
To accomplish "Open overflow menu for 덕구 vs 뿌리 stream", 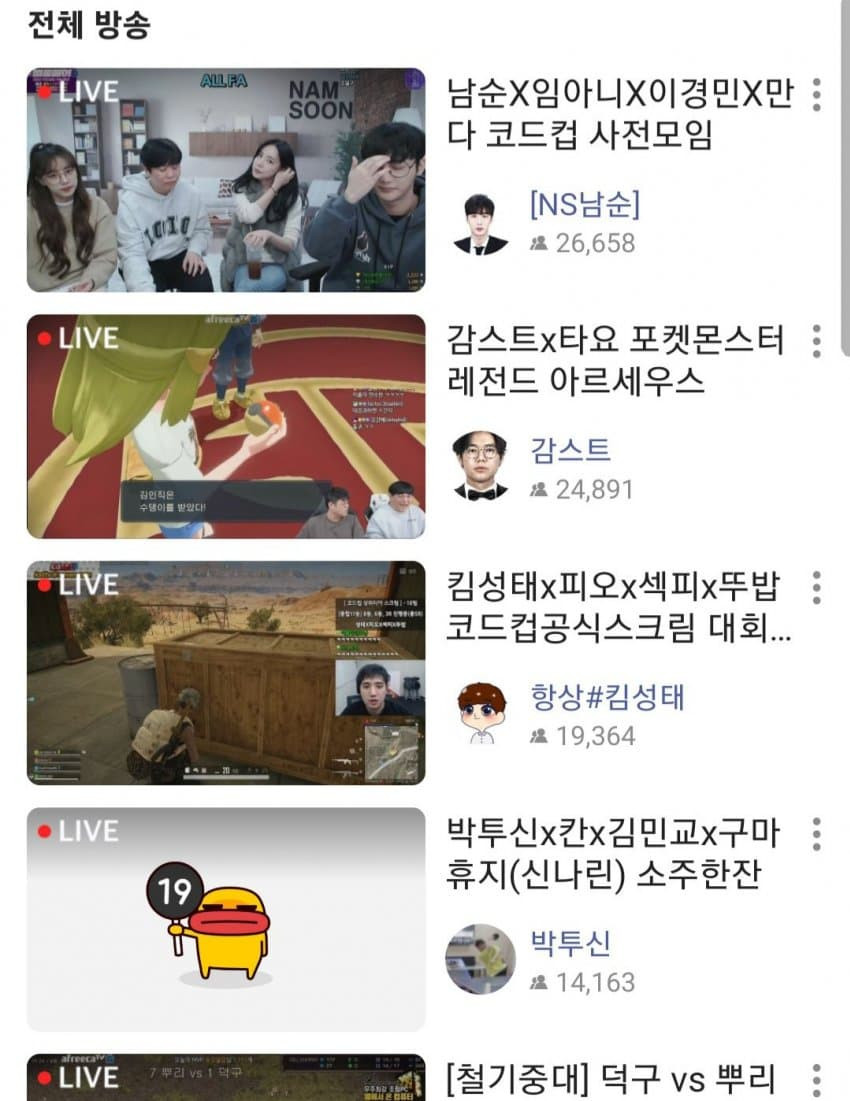I will click(817, 1079).
